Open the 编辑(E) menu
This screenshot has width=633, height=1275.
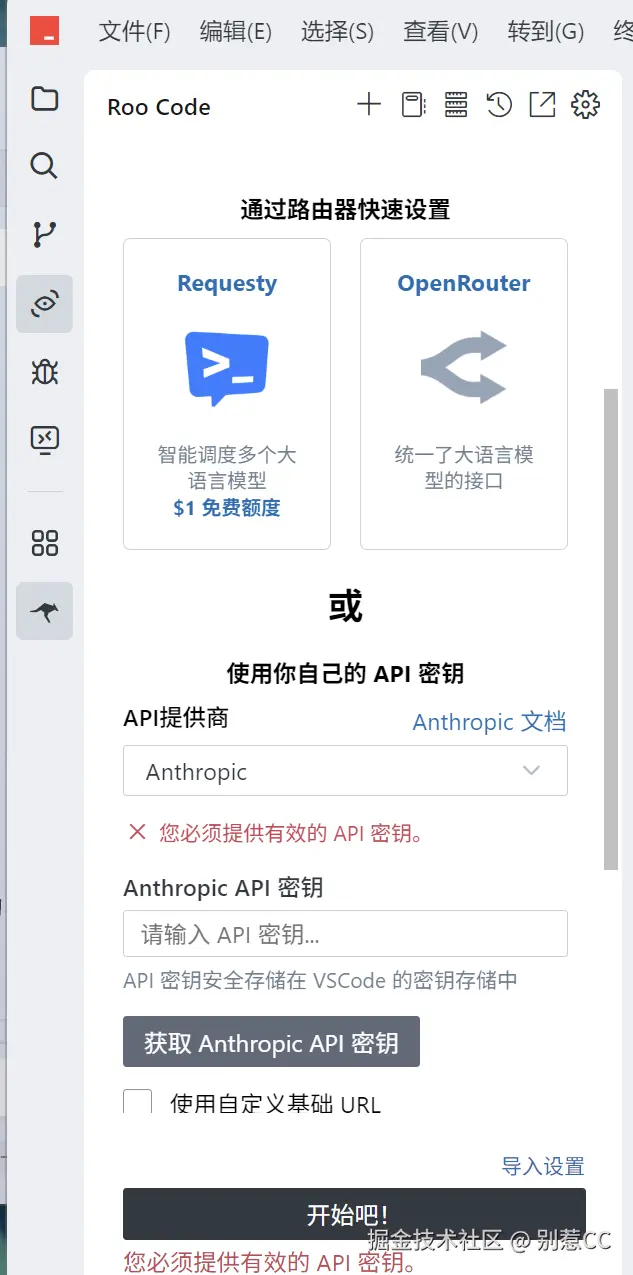(x=235, y=32)
